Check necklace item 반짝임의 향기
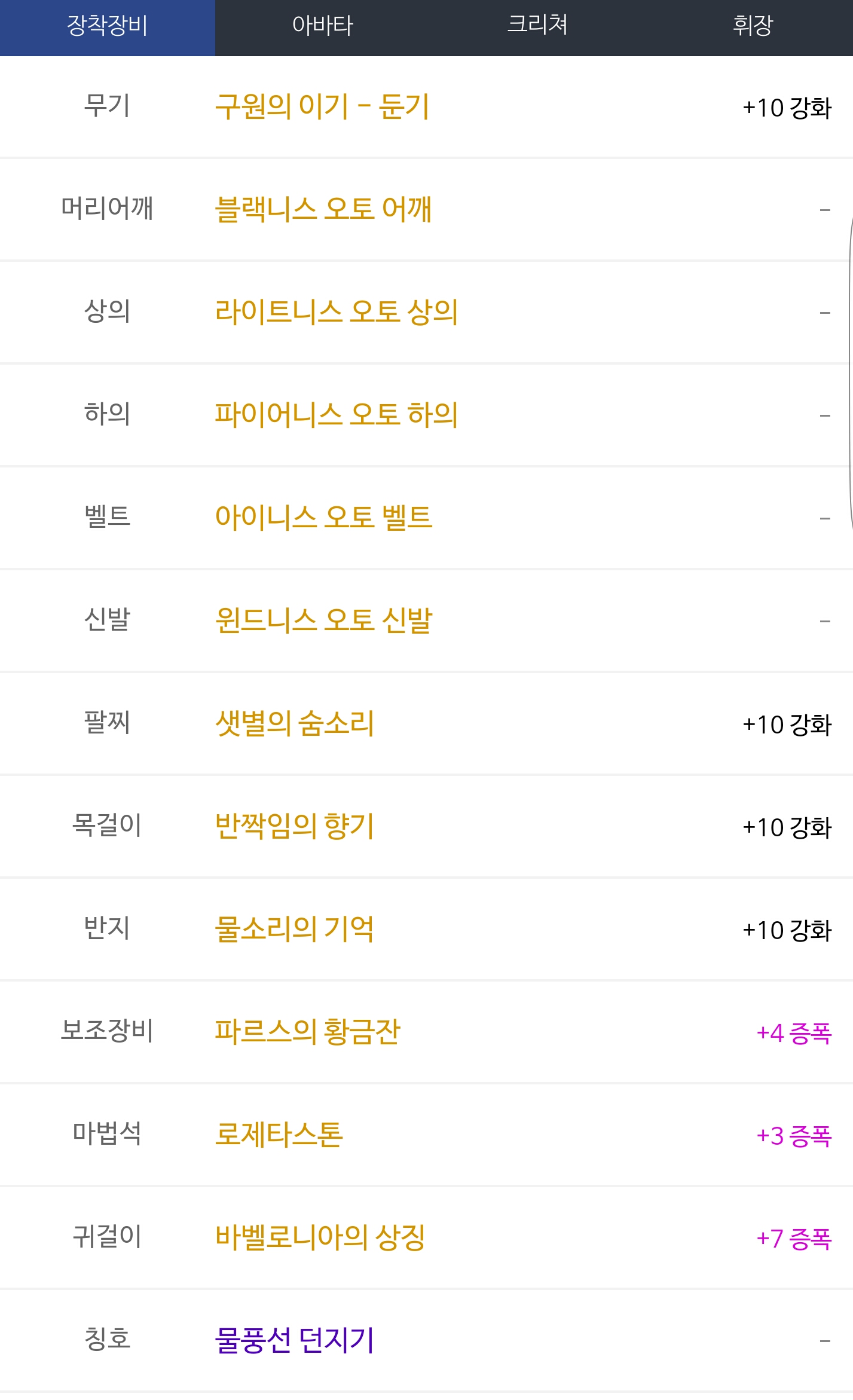 point(294,826)
